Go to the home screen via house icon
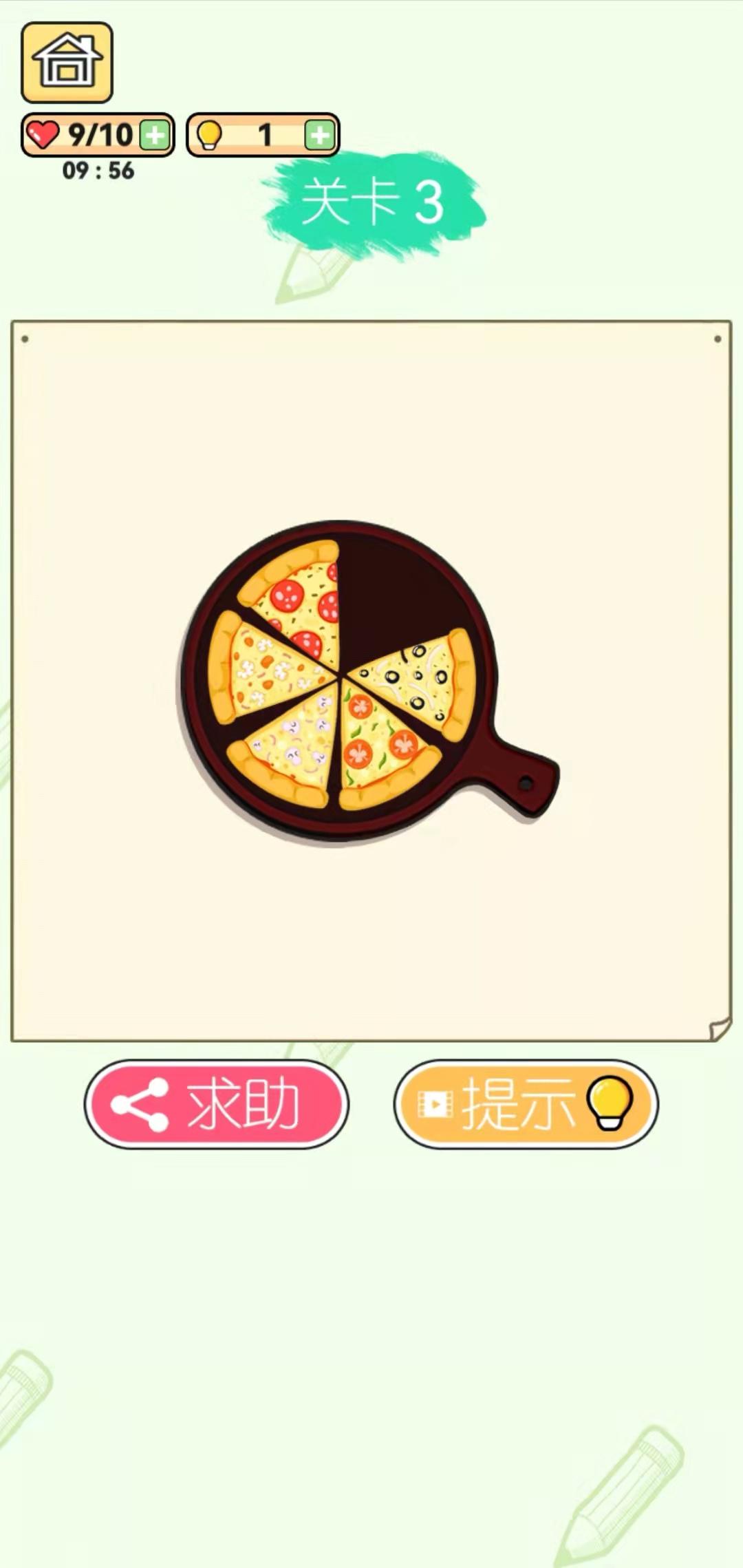 coord(67,62)
